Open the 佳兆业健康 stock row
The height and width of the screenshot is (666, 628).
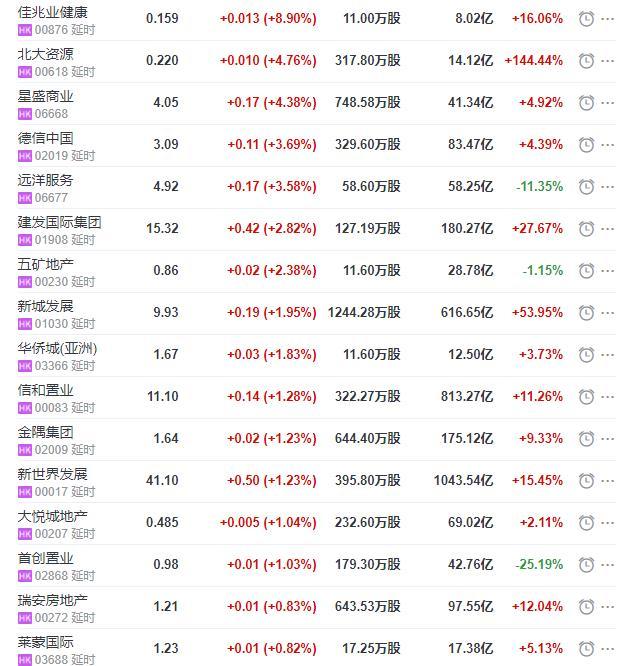53,12
